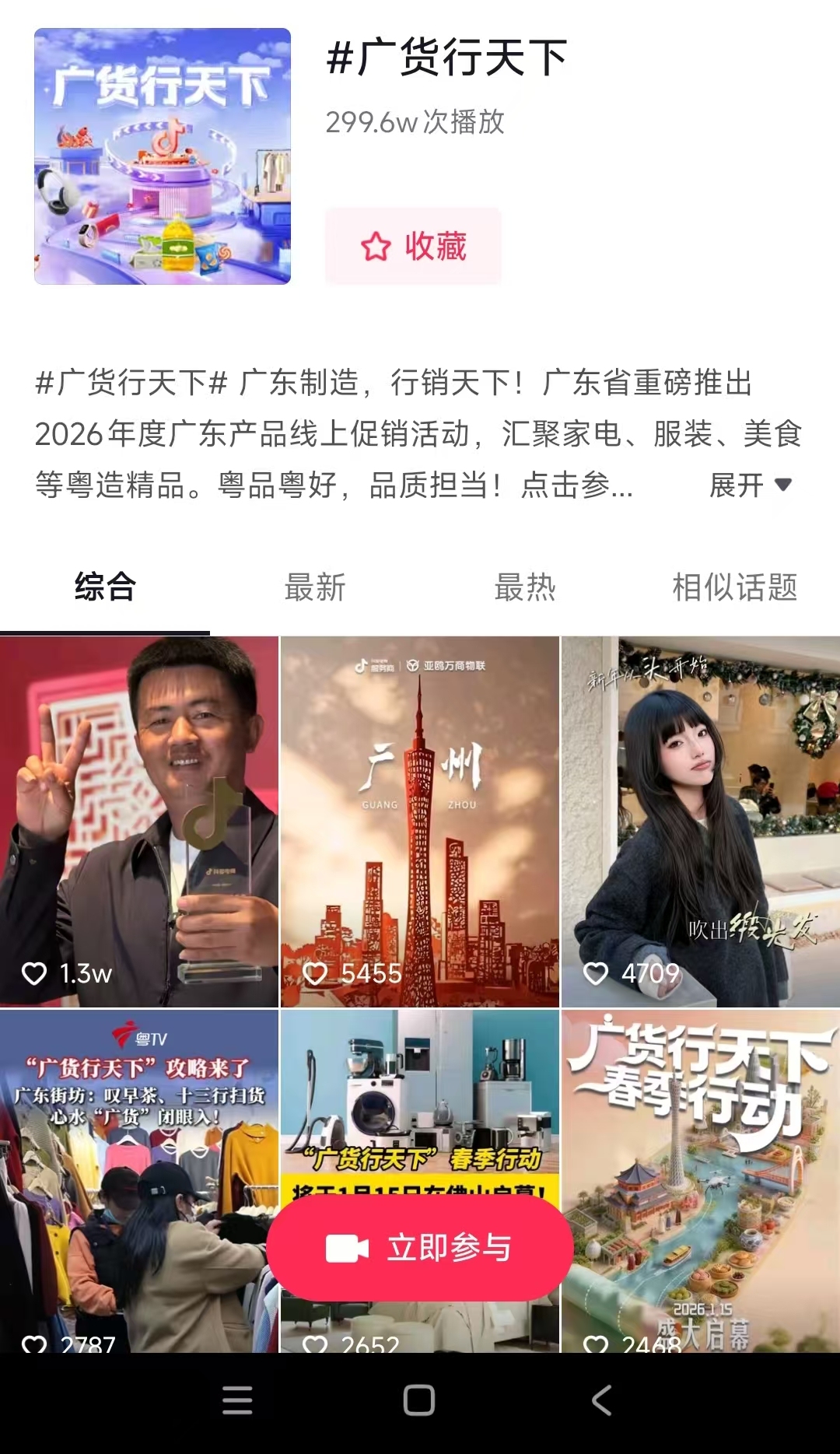The height and width of the screenshot is (1454, 840).
Task: Tap the 广货行天下 topic cover image
Action: 163,156
